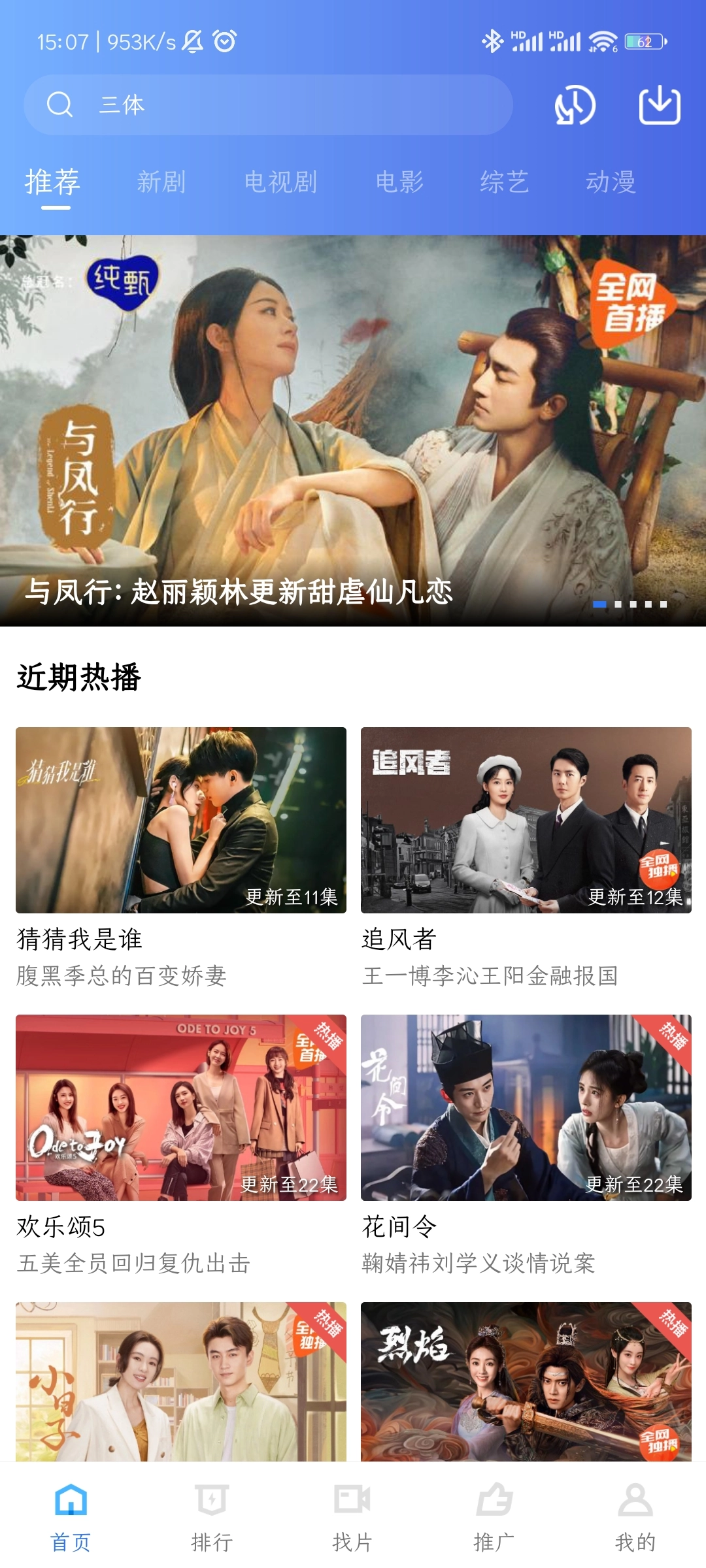Open the viewing history icon

[574, 106]
